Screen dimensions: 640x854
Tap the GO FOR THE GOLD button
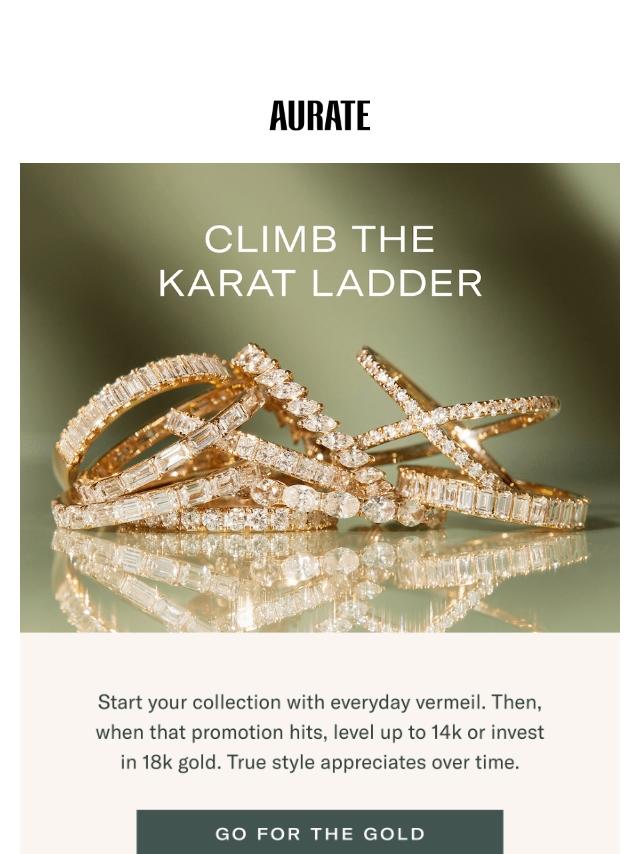pyautogui.click(x=320, y=832)
